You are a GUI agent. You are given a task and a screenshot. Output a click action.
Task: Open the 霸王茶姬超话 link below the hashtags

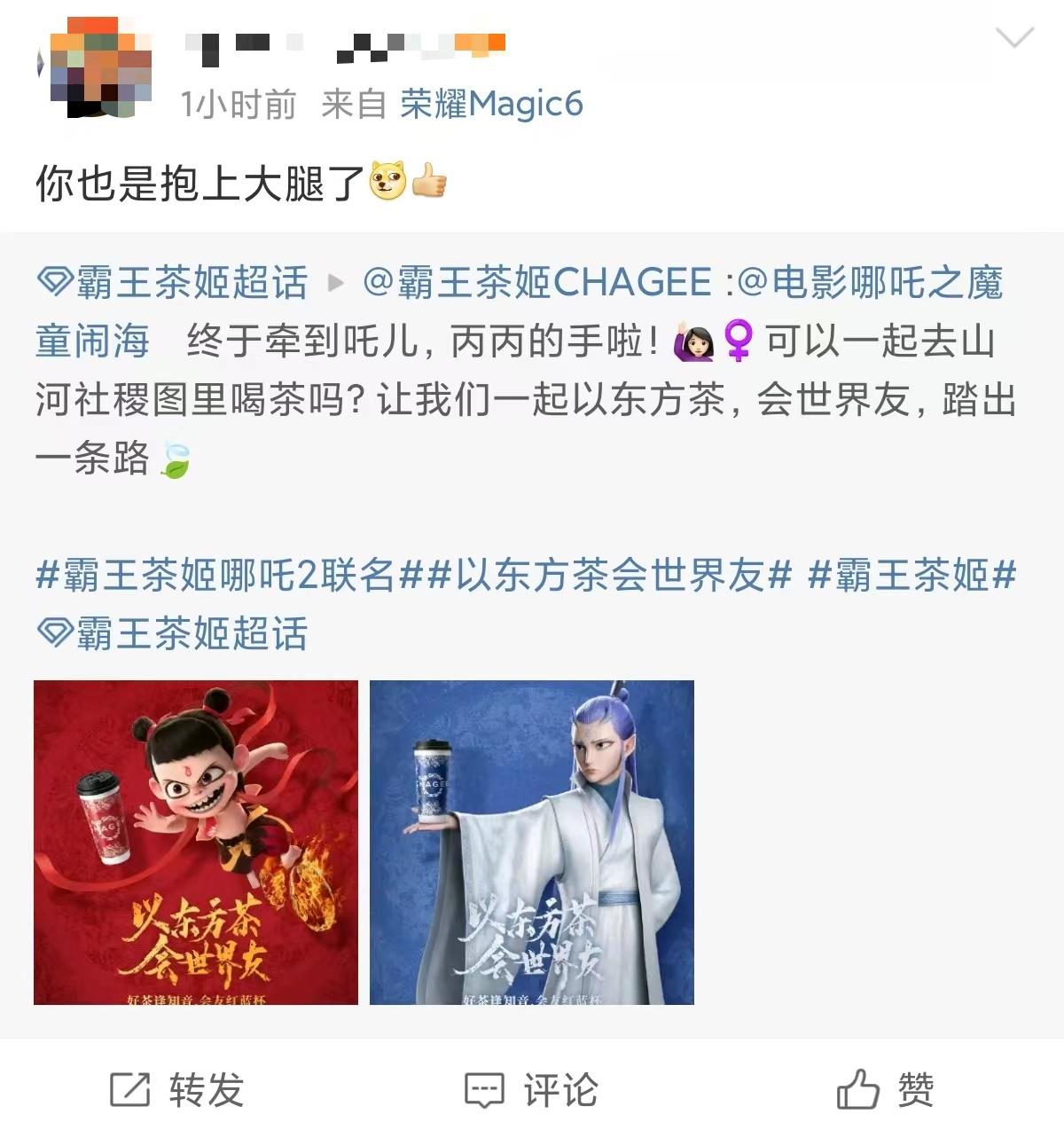[x=173, y=633]
